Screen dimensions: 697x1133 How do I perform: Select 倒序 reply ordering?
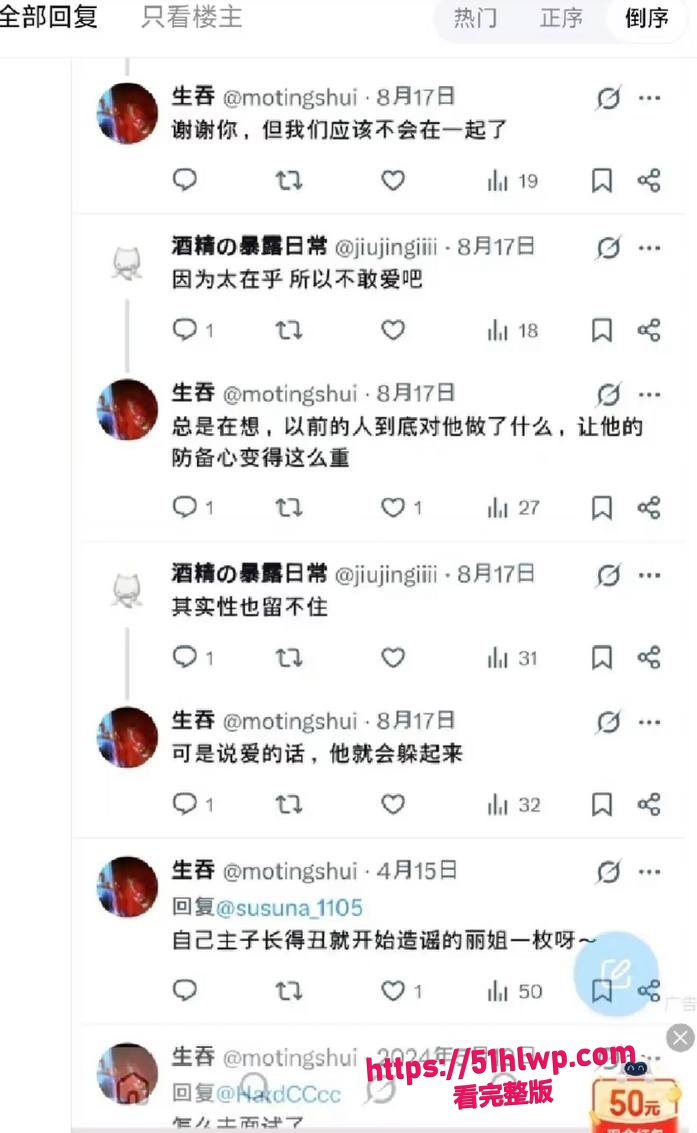tap(646, 18)
